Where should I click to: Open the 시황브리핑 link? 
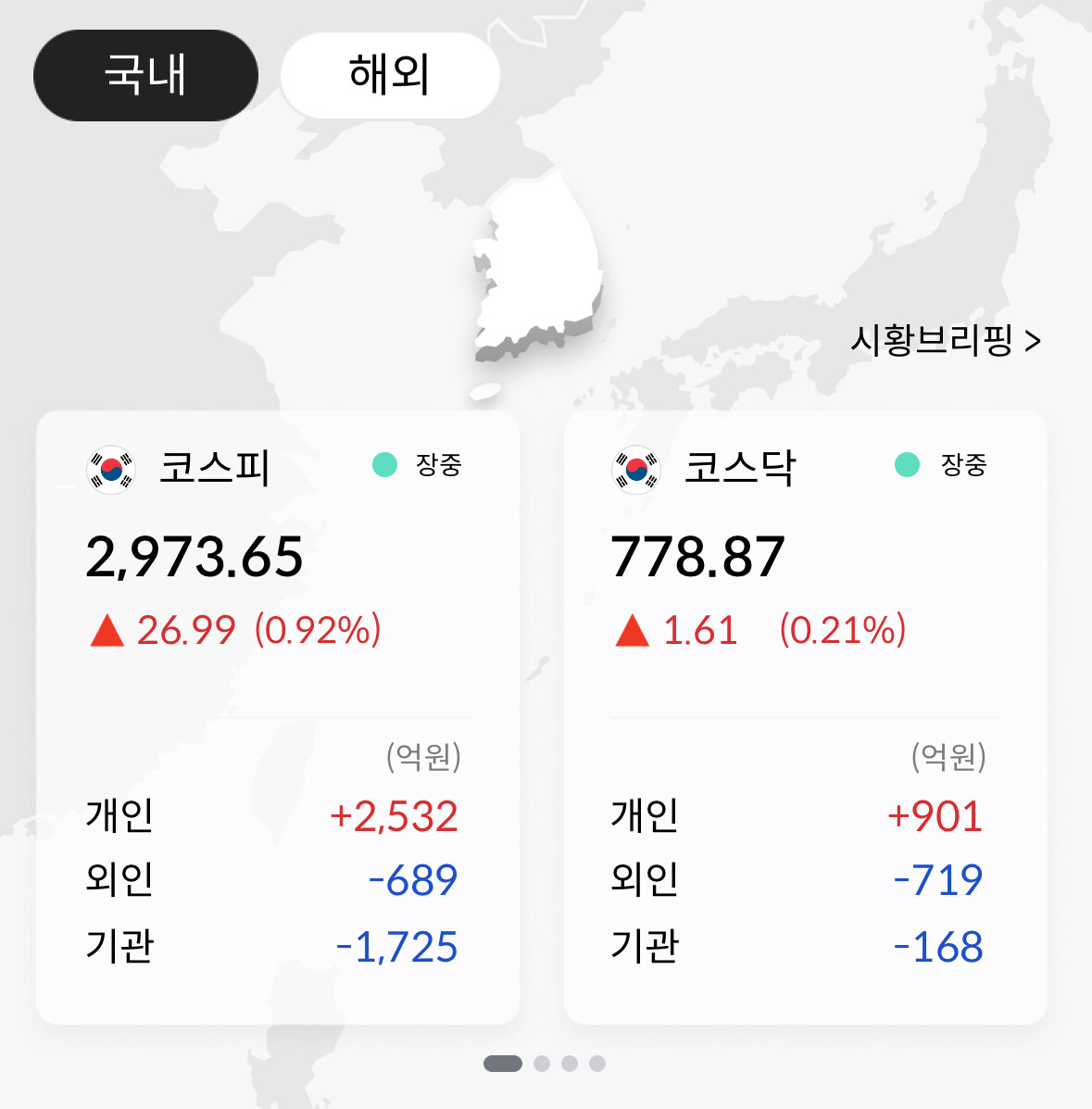946,341
